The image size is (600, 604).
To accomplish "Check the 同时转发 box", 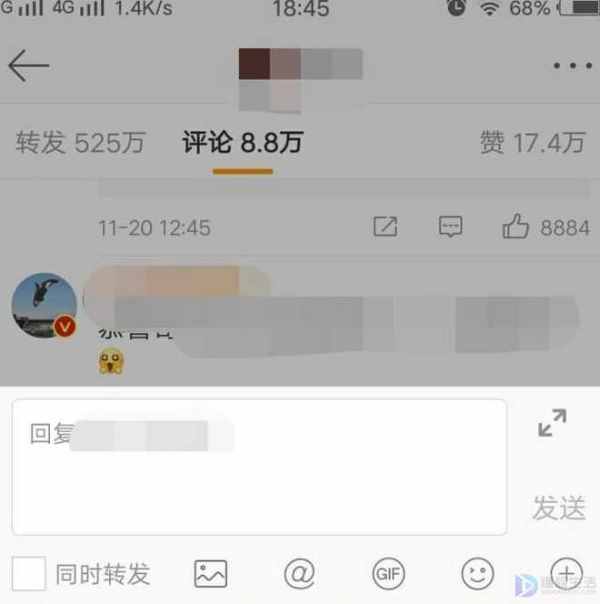I will click(29, 573).
